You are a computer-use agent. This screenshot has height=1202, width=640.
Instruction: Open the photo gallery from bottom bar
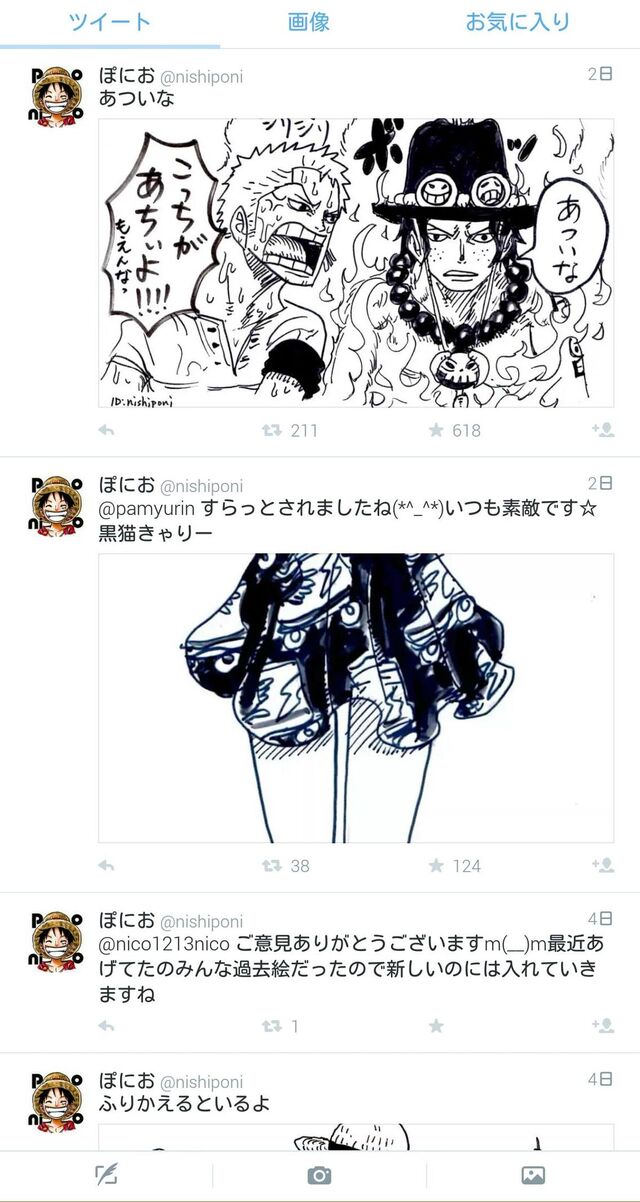pyautogui.click(x=533, y=1175)
